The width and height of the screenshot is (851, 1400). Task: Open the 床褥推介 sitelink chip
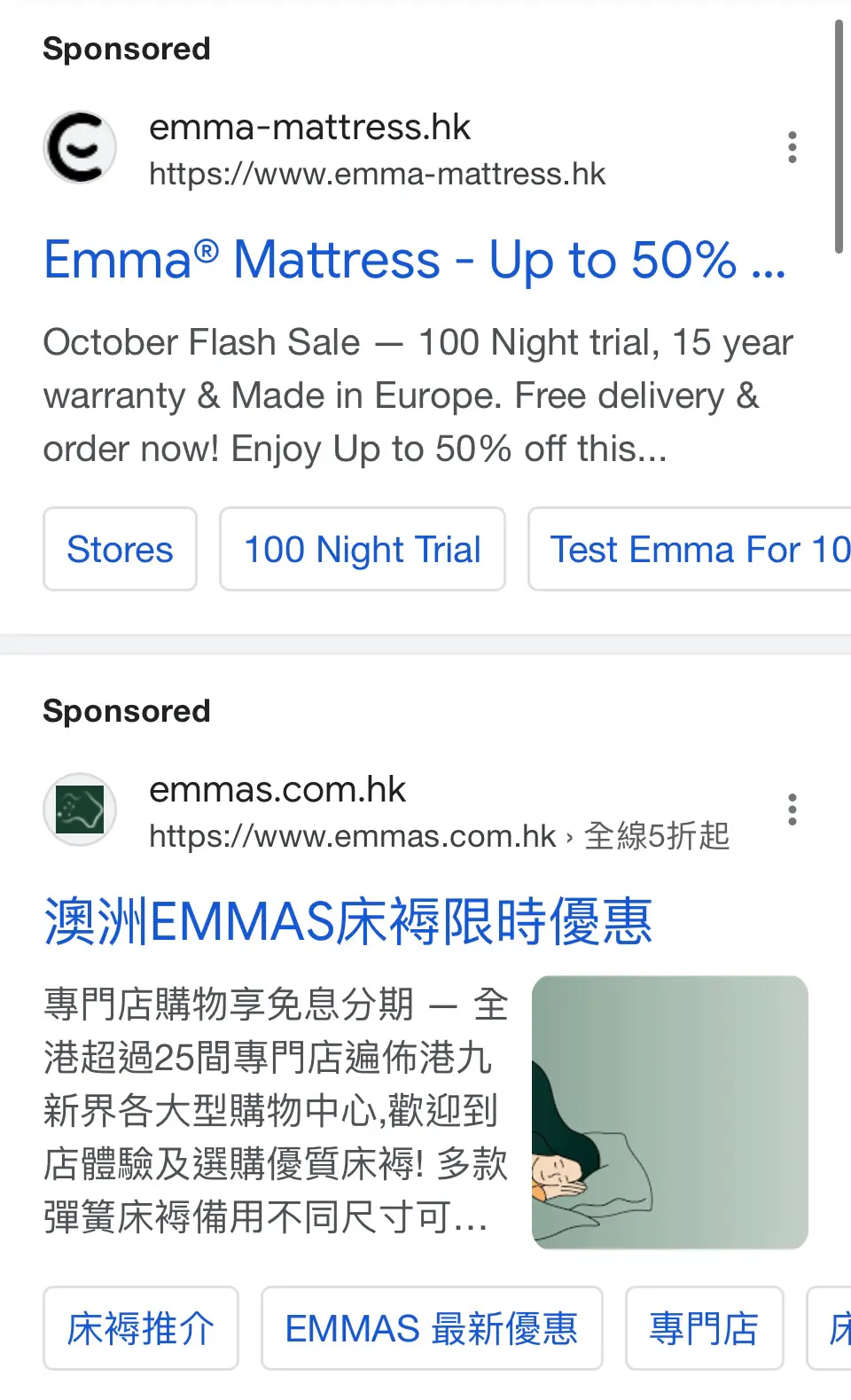tap(141, 1328)
